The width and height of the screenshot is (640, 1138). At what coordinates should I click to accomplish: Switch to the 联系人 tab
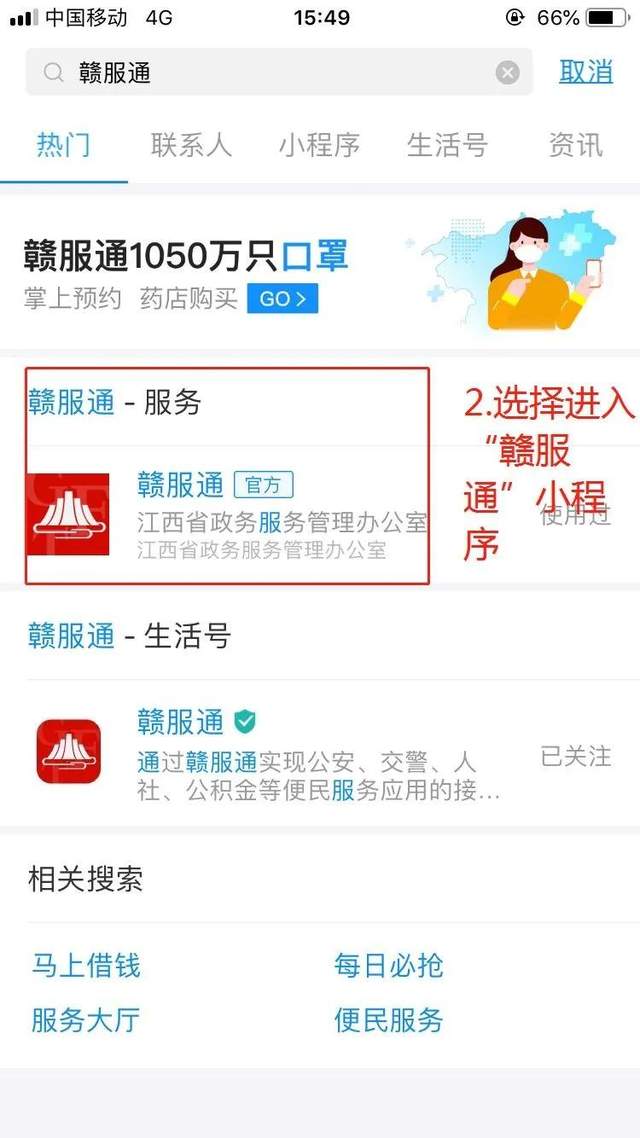(191, 145)
